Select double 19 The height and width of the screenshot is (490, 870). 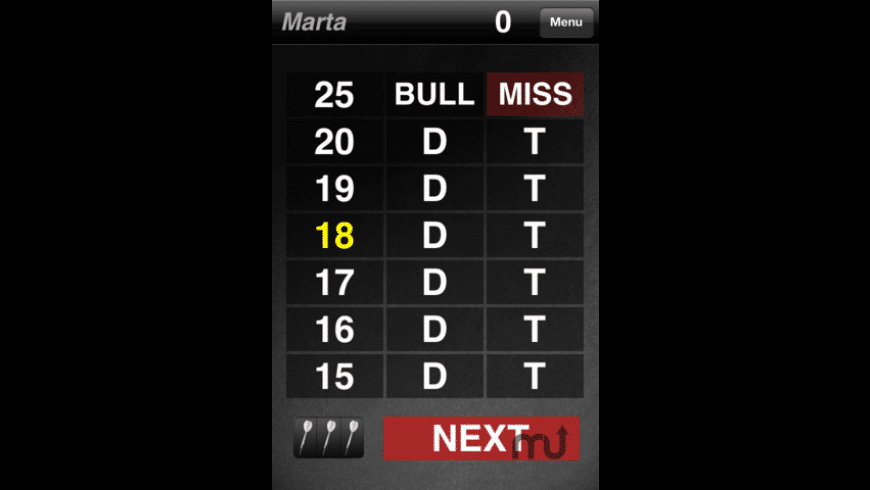click(434, 189)
